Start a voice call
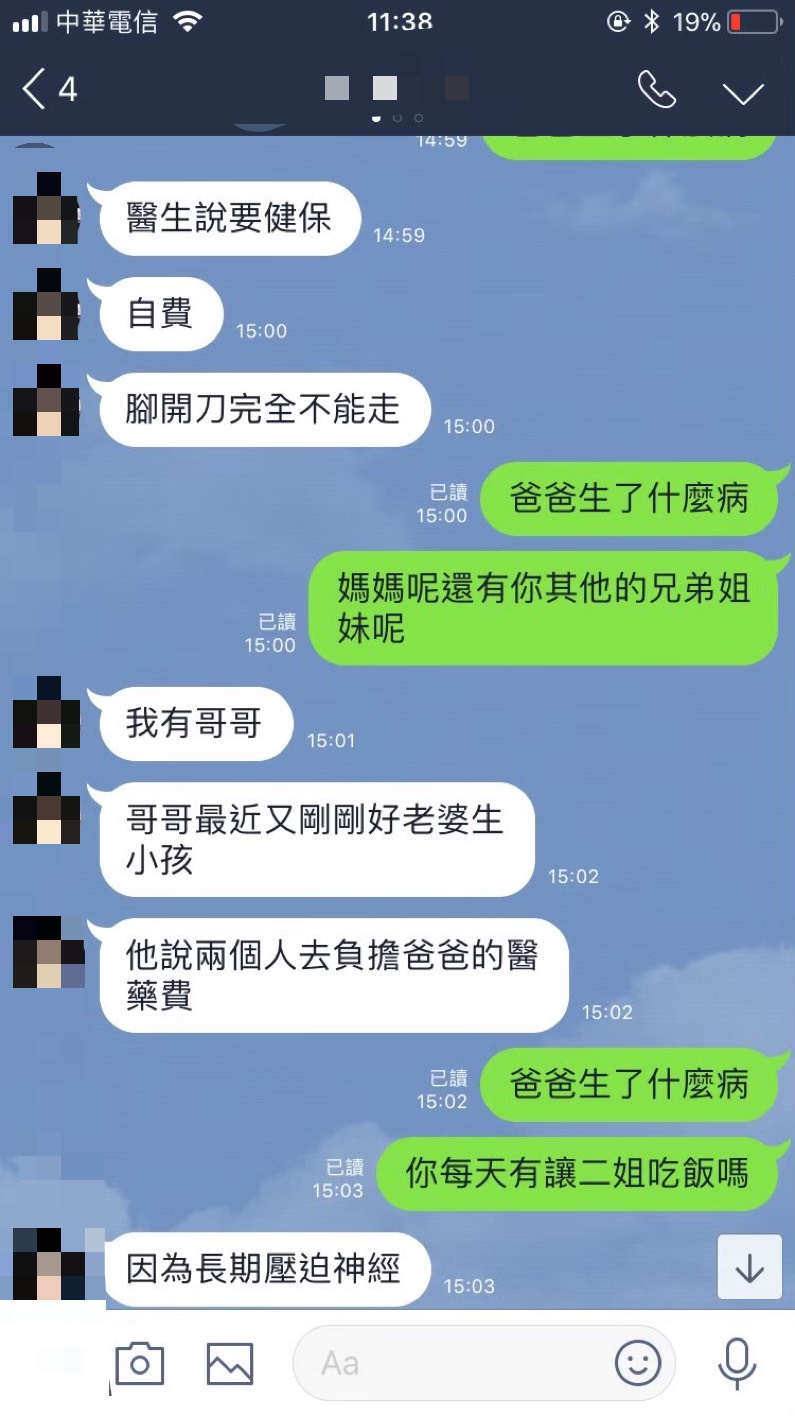The height and width of the screenshot is (1416, 795). [656, 91]
